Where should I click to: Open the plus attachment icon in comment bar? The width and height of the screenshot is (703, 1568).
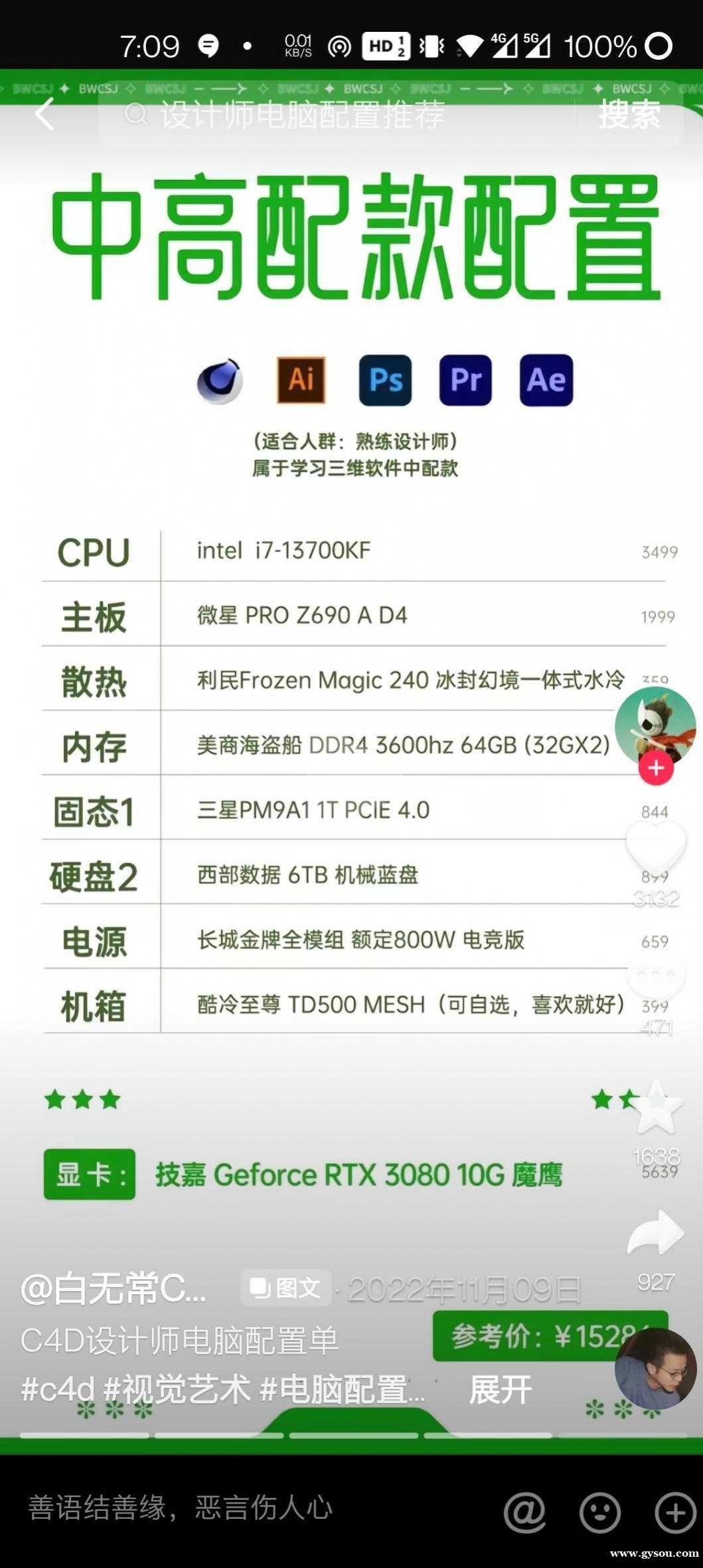674,1512
